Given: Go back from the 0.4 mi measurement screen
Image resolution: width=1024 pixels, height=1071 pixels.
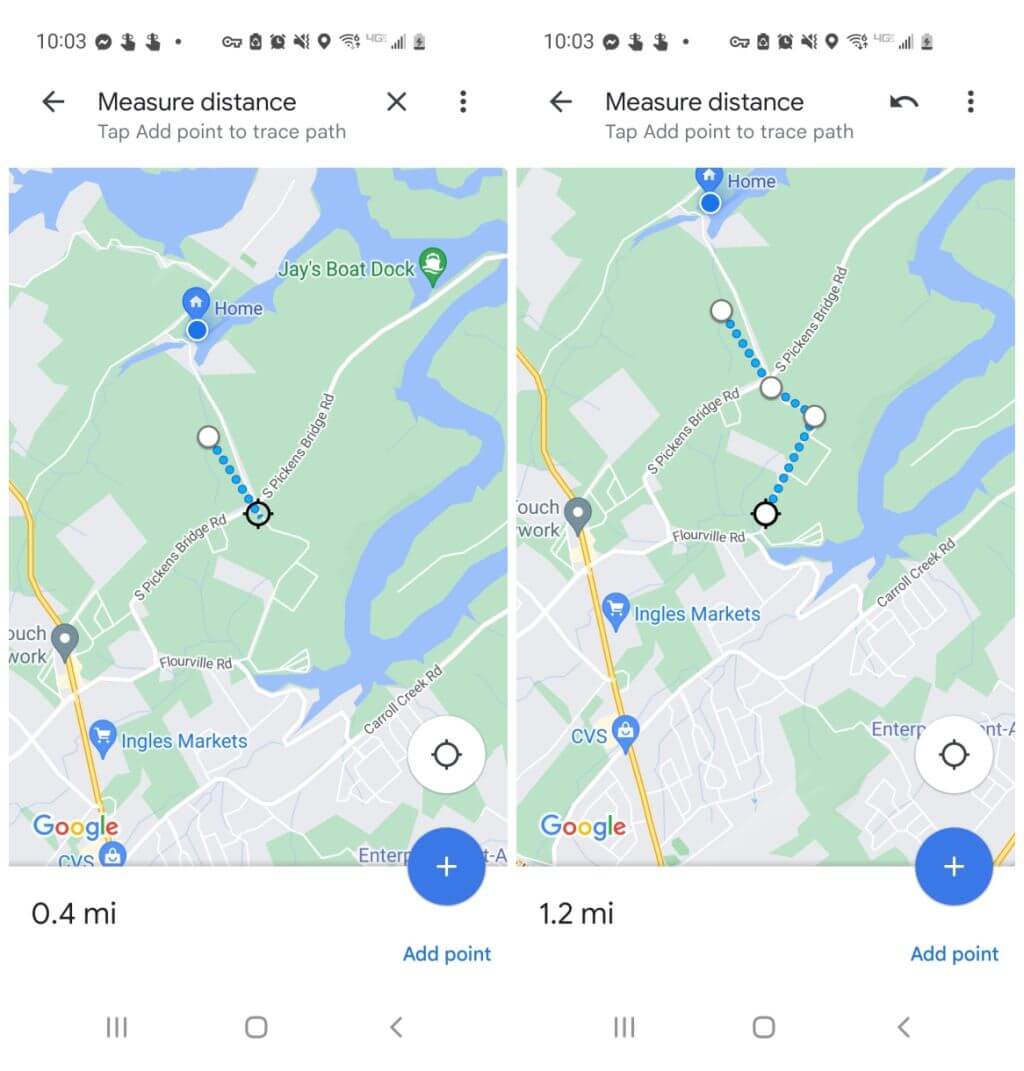Looking at the screenshot, I should [x=53, y=101].
